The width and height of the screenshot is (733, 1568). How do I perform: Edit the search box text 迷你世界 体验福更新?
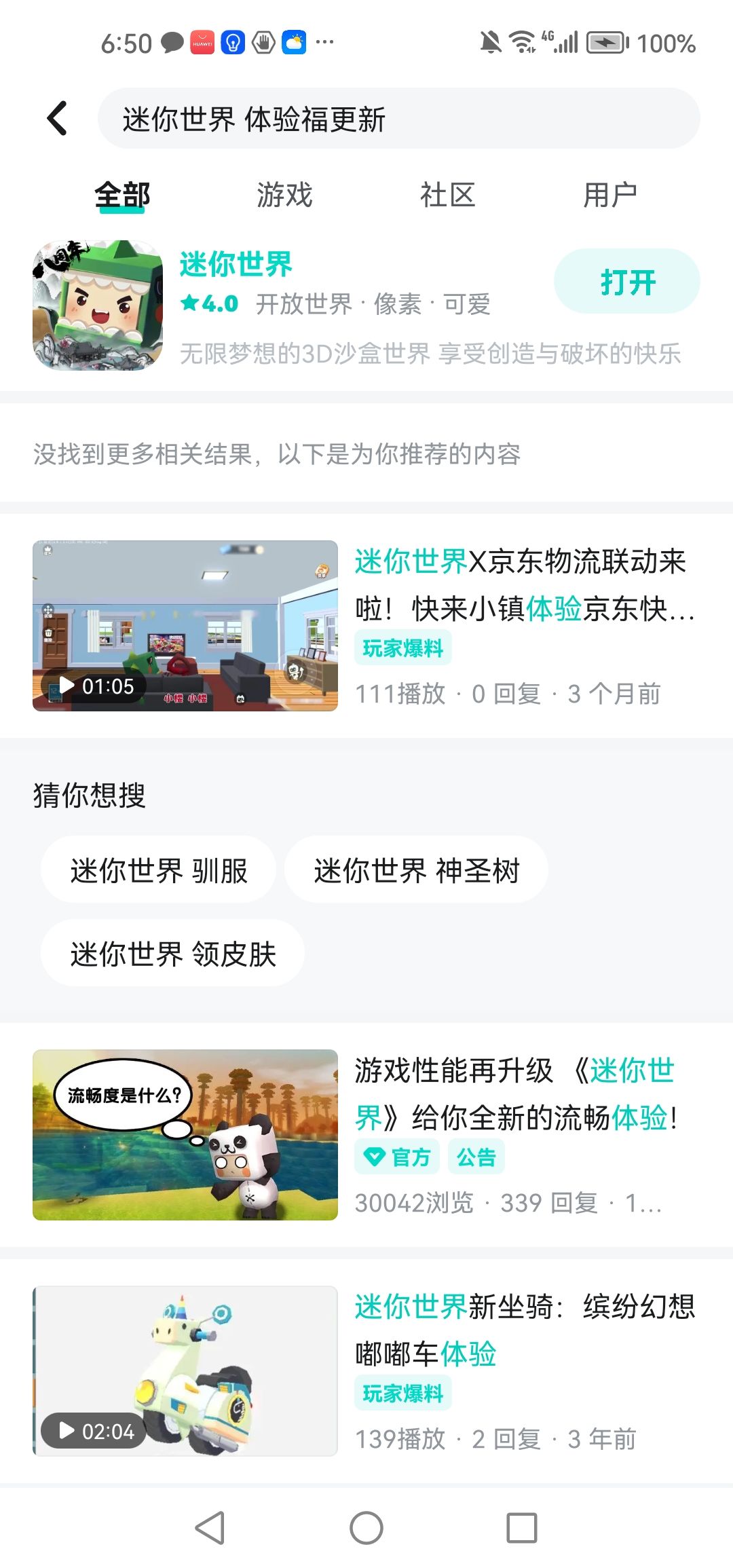pos(398,118)
